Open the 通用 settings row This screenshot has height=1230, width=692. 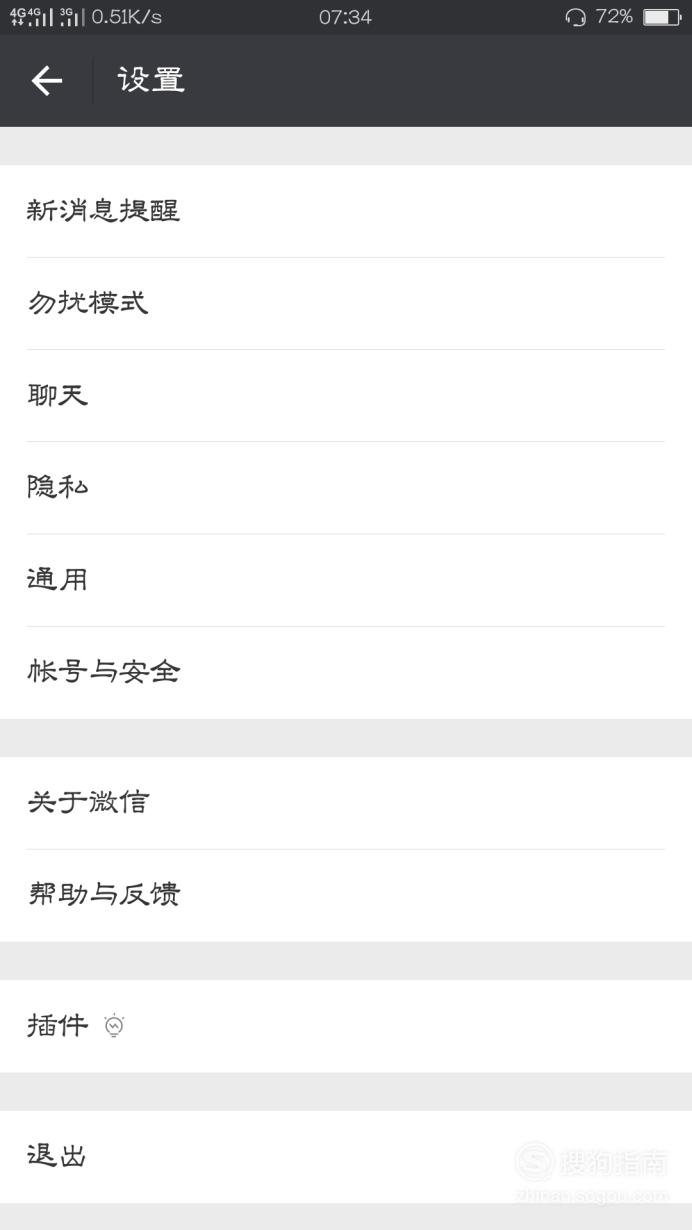coord(346,580)
